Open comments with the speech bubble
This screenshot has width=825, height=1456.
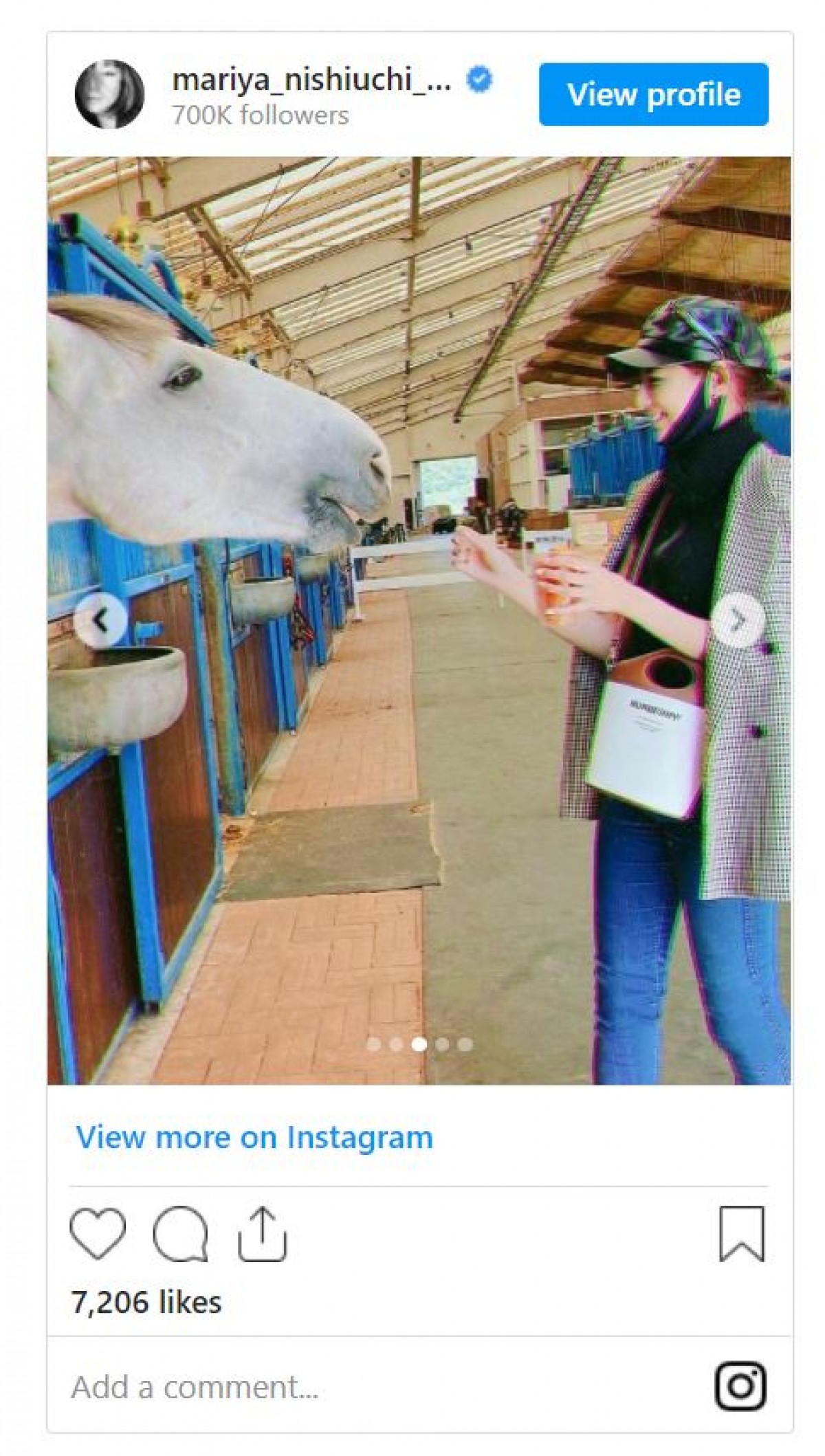coord(180,1234)
